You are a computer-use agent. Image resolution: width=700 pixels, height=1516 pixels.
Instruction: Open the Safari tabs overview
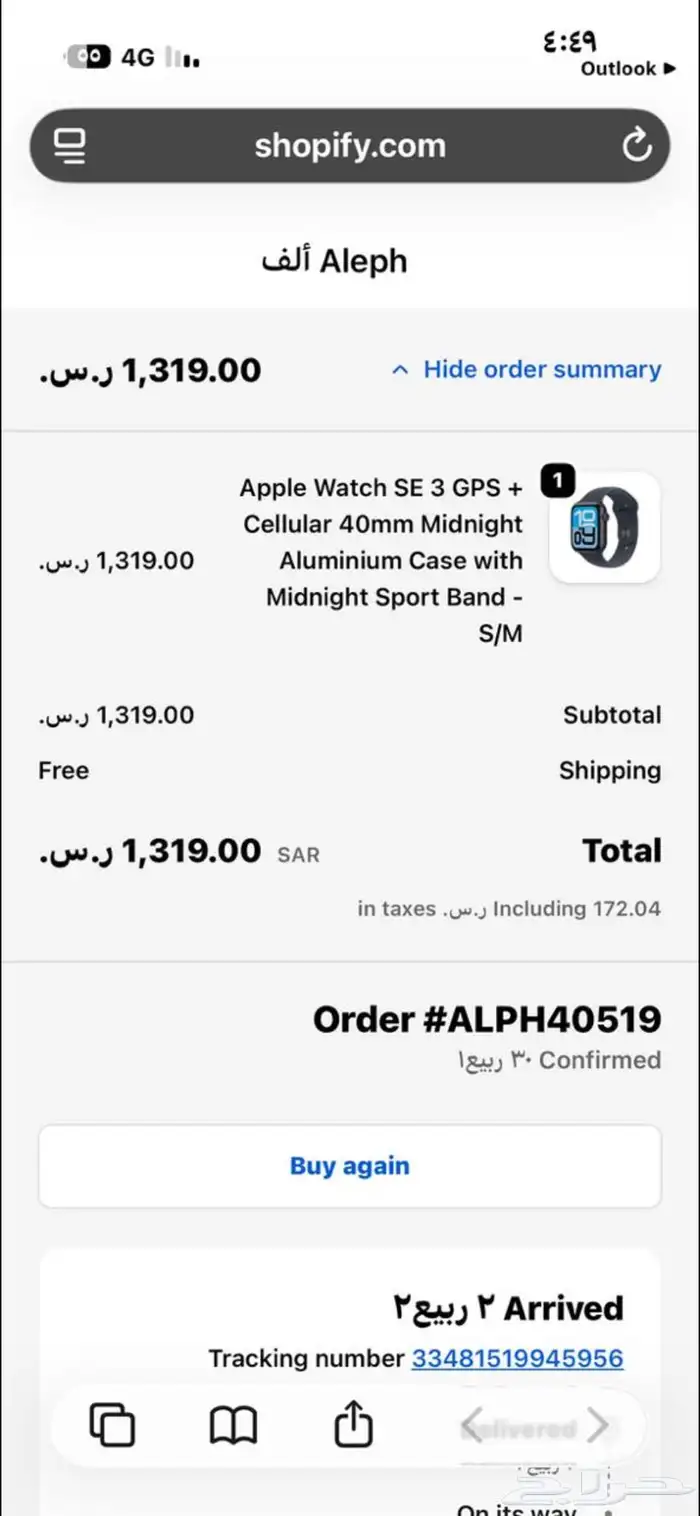coord(112,1424)
